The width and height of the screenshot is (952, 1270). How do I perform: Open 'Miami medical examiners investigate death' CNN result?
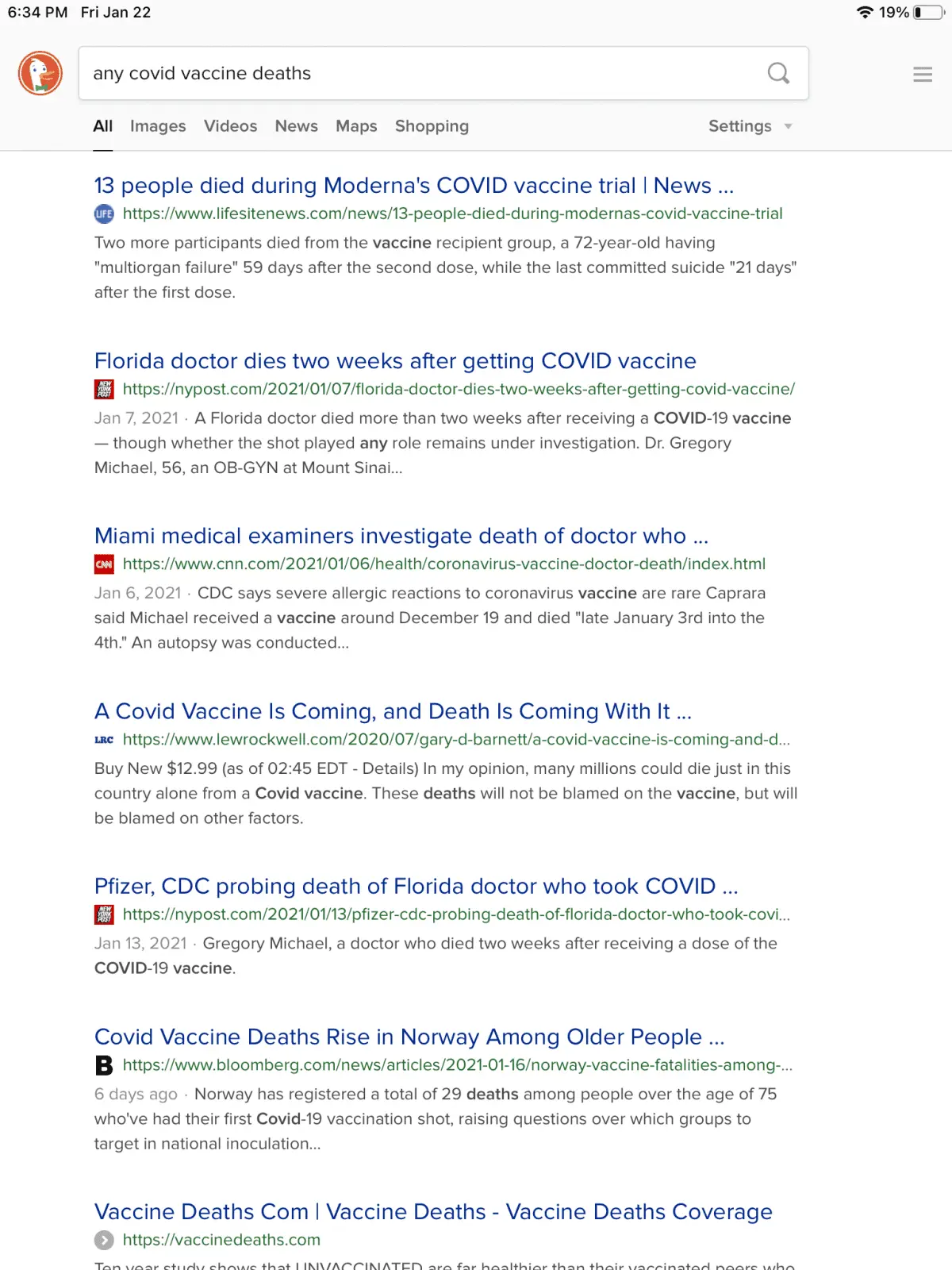click(x=401, y=536)
